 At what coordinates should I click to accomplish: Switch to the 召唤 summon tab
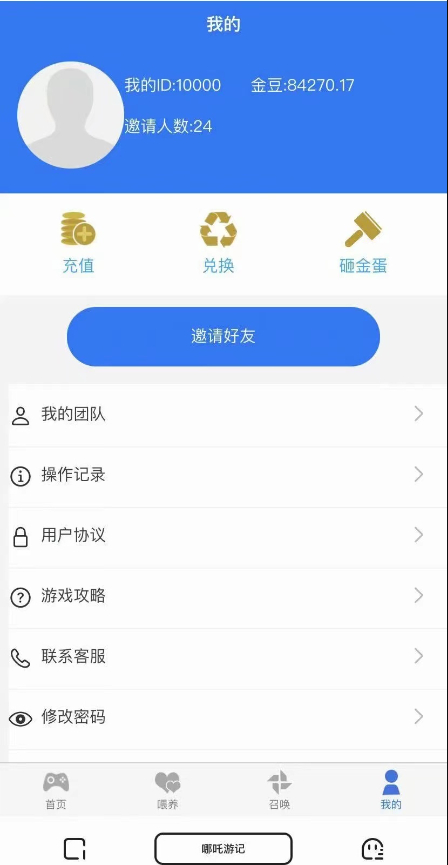coord(280,790)
